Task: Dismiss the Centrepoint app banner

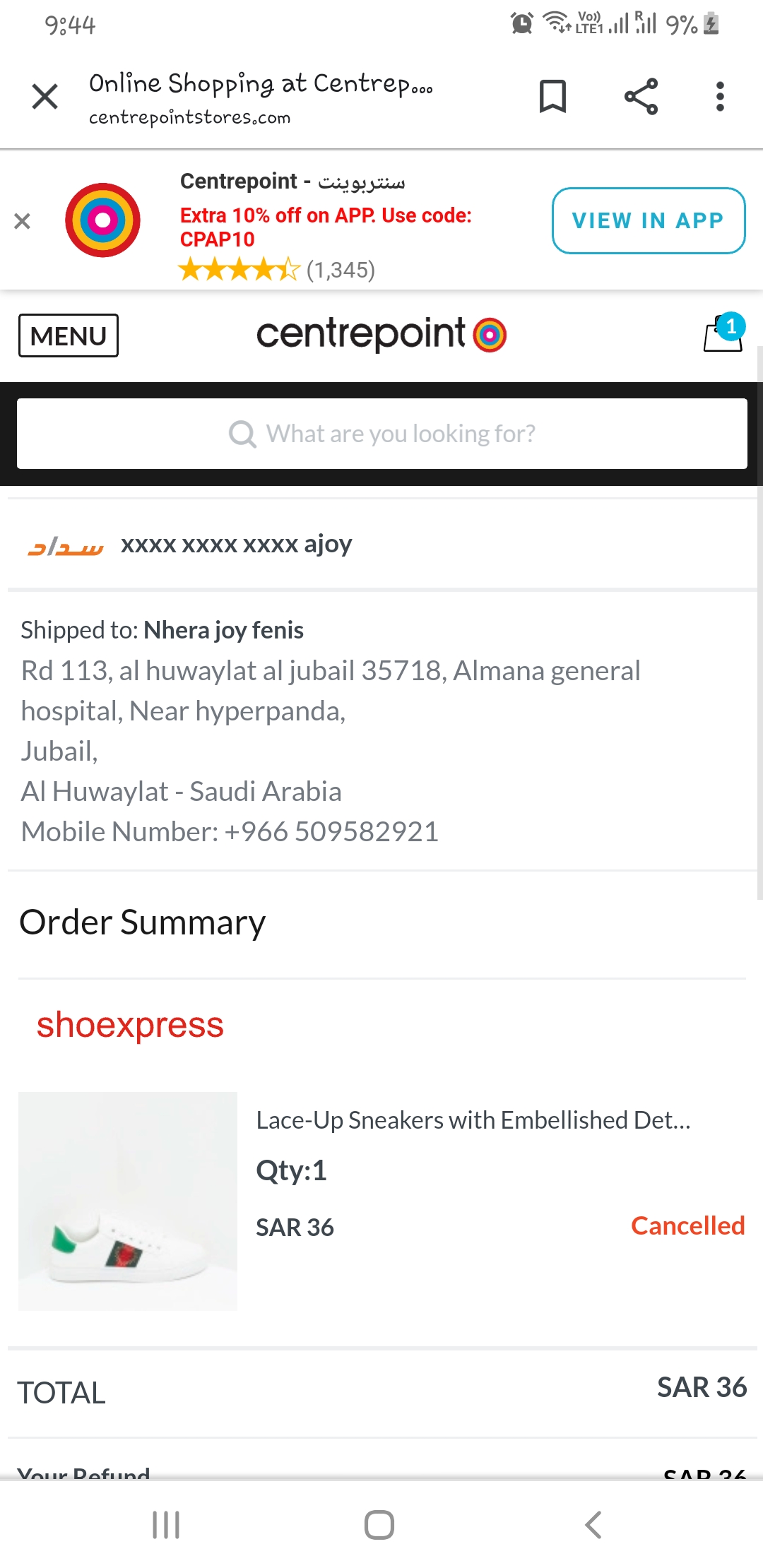Action: (x=23, y=221)
